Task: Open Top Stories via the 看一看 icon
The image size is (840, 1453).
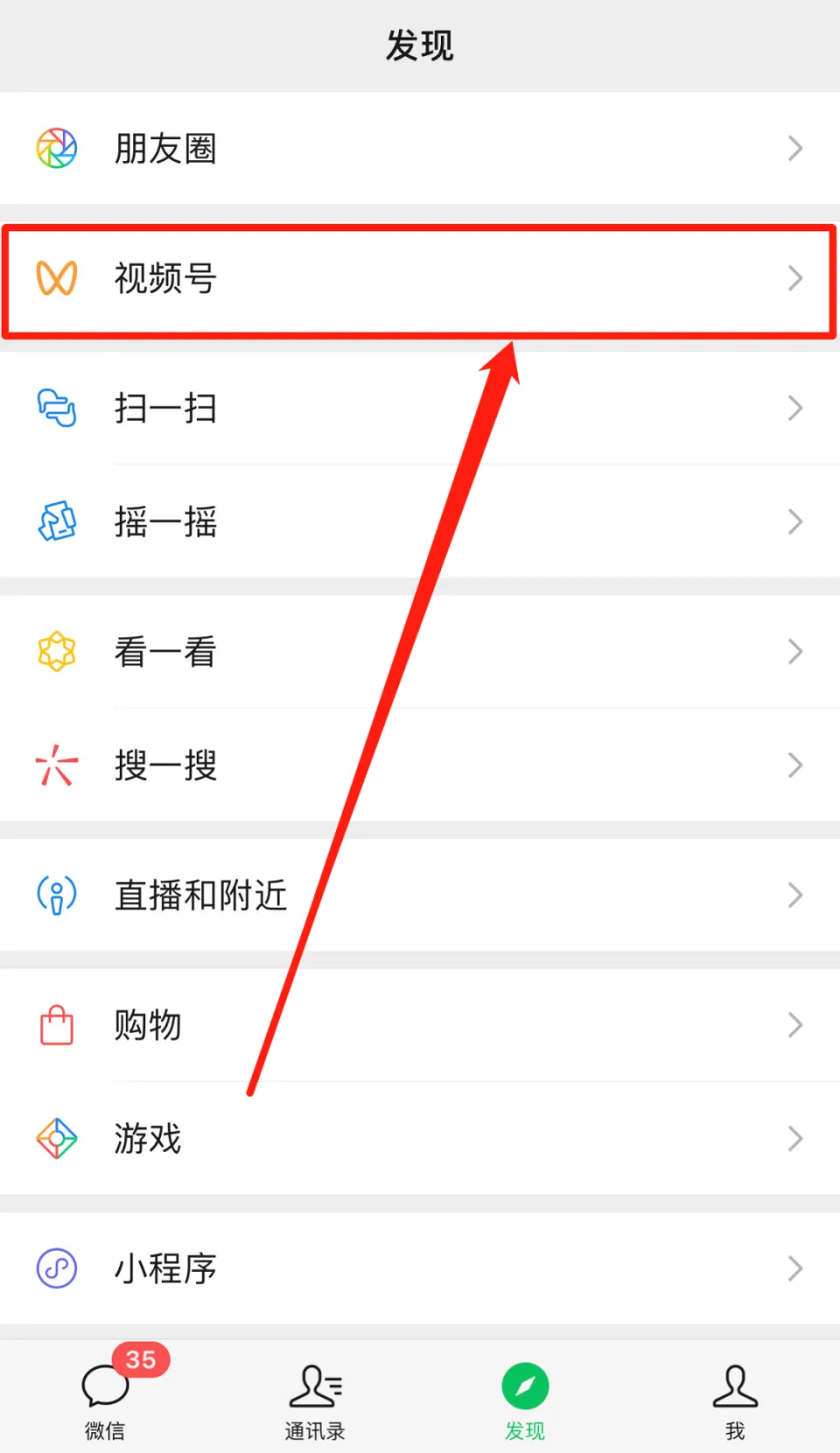Action: (x=56, y=651)
